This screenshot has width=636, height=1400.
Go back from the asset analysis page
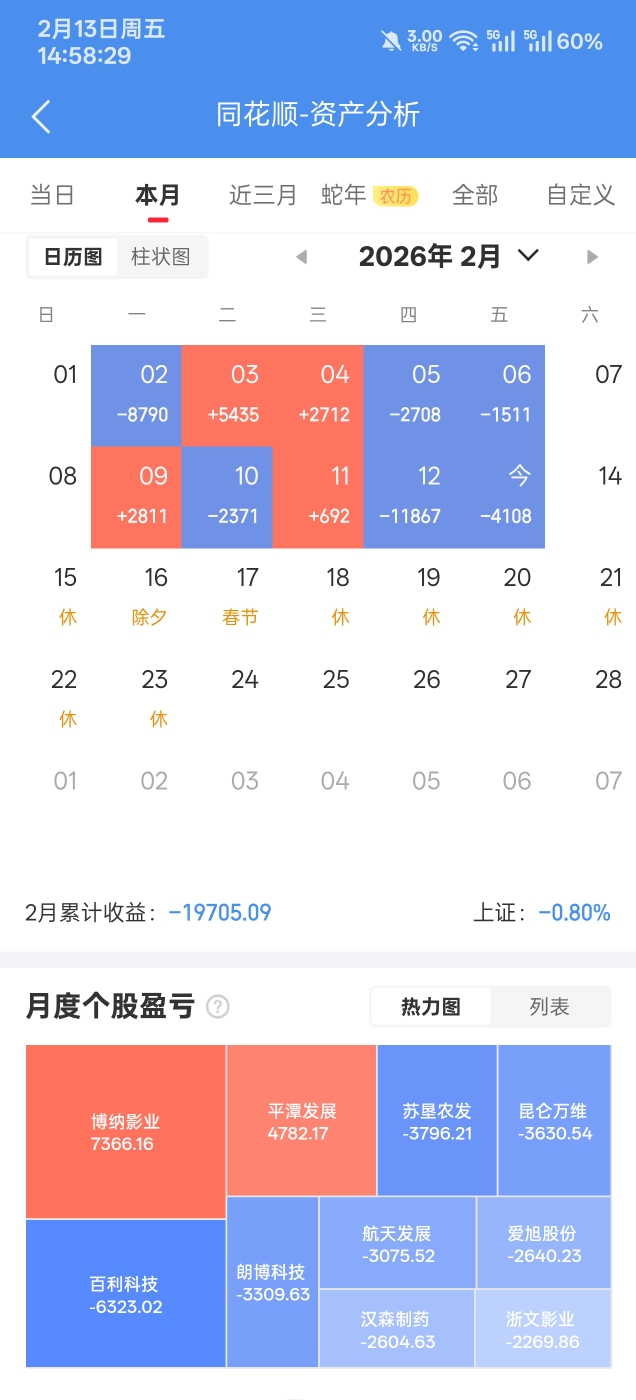(x=41, y=116)
